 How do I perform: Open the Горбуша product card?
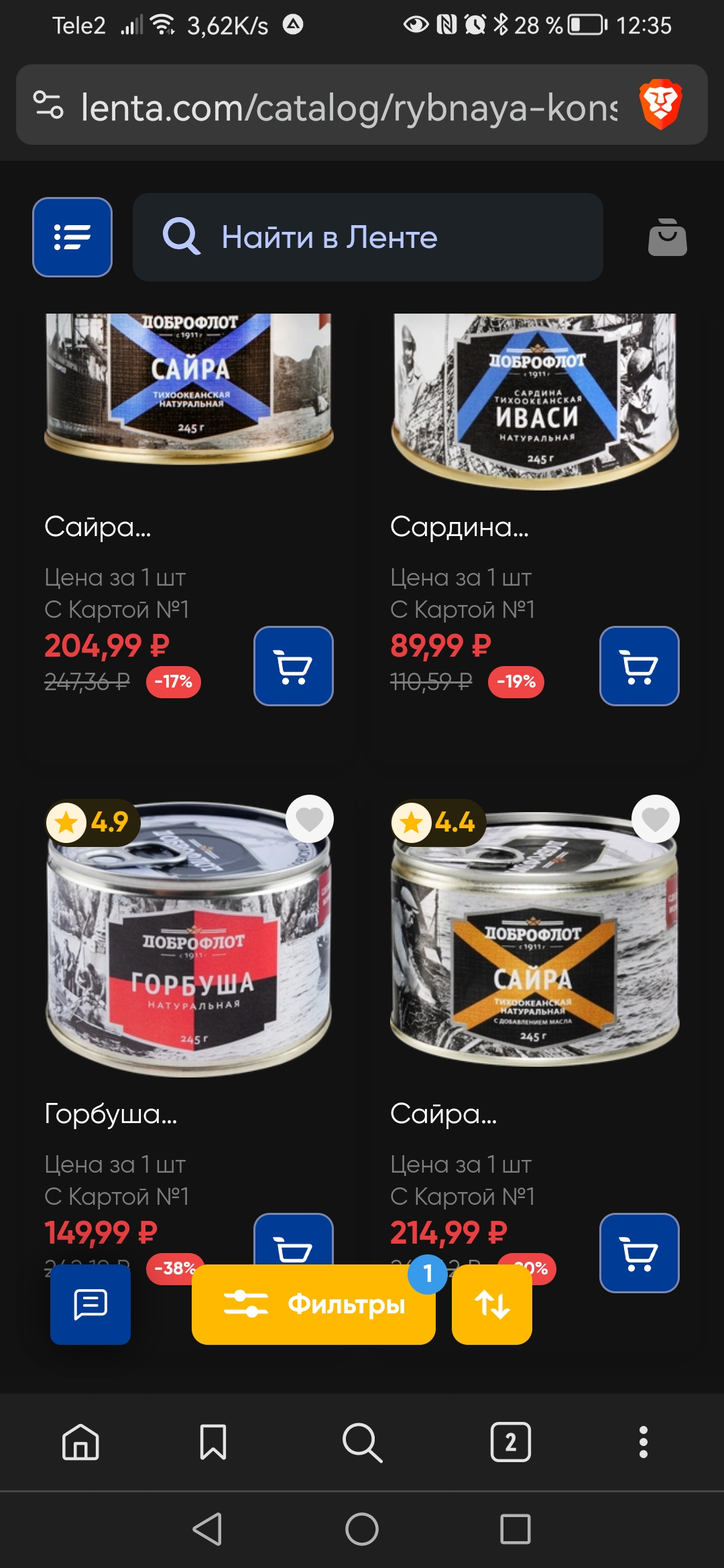(x=188, y=938)
